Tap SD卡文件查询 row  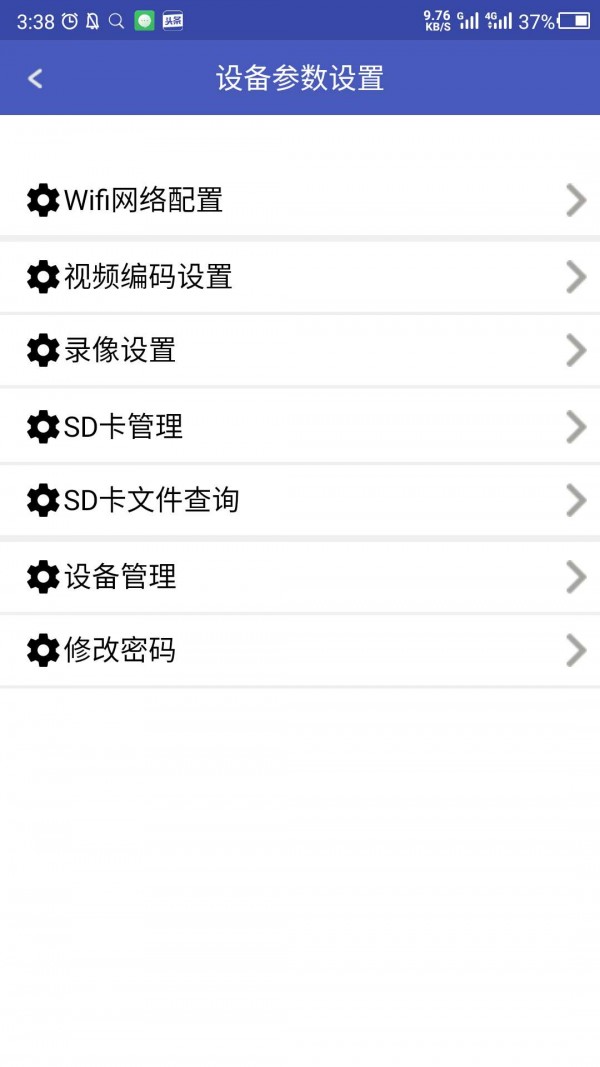point(300,500)
